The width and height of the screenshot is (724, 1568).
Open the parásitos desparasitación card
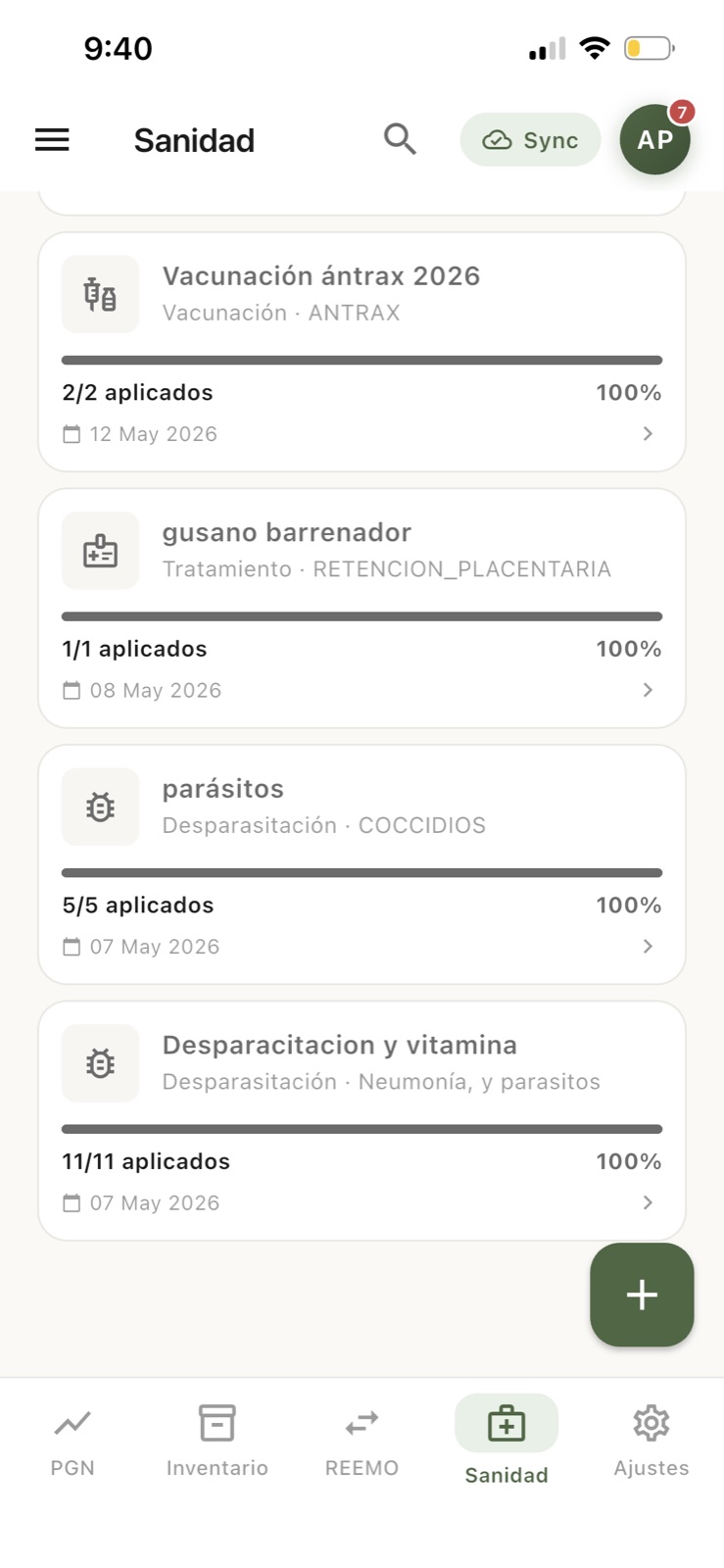tap(362, 864)
